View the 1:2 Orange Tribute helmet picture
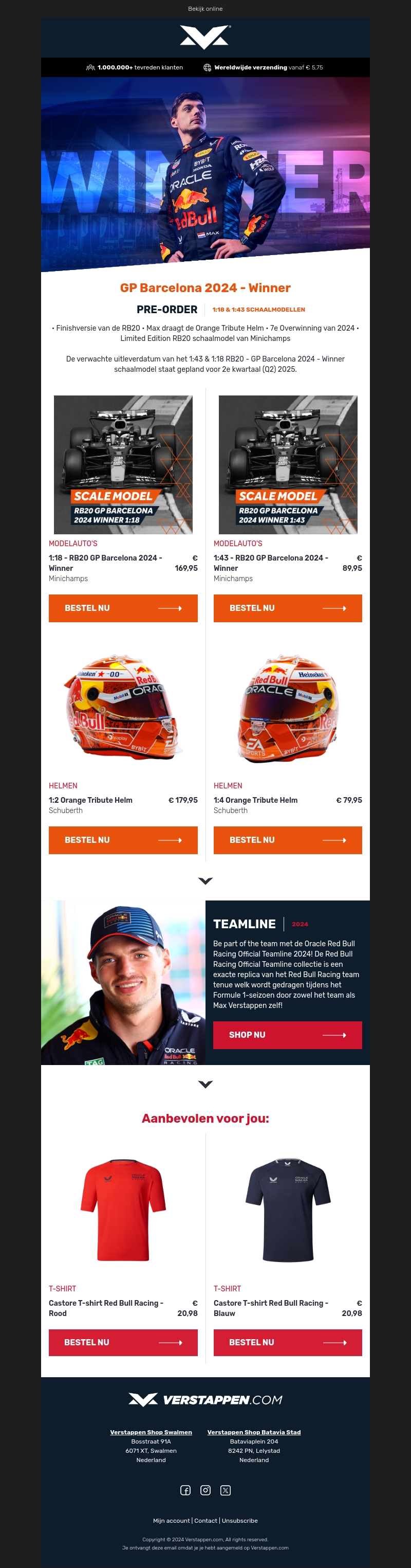This screenshot has height=1568, width=411. tap(123, 706)
